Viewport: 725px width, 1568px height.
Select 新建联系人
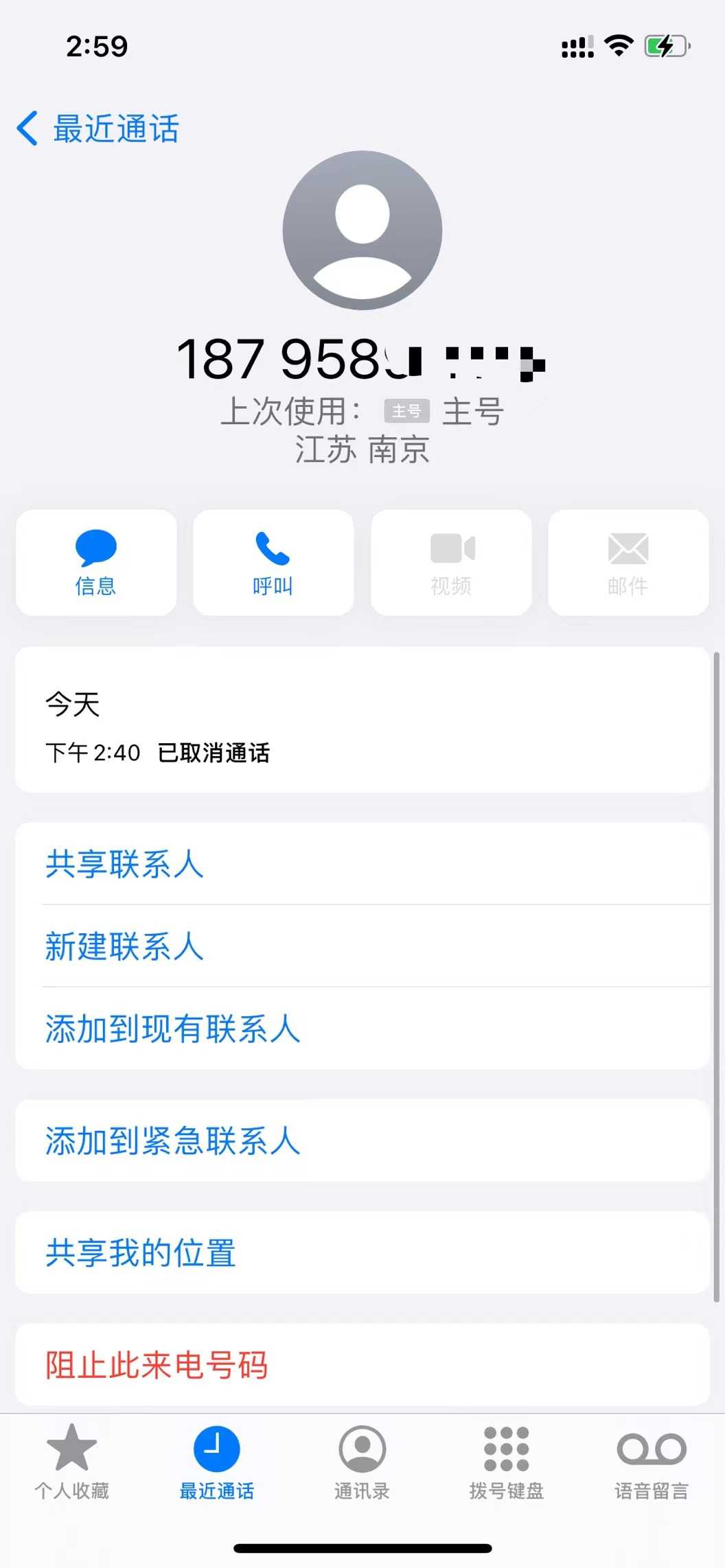124,946
